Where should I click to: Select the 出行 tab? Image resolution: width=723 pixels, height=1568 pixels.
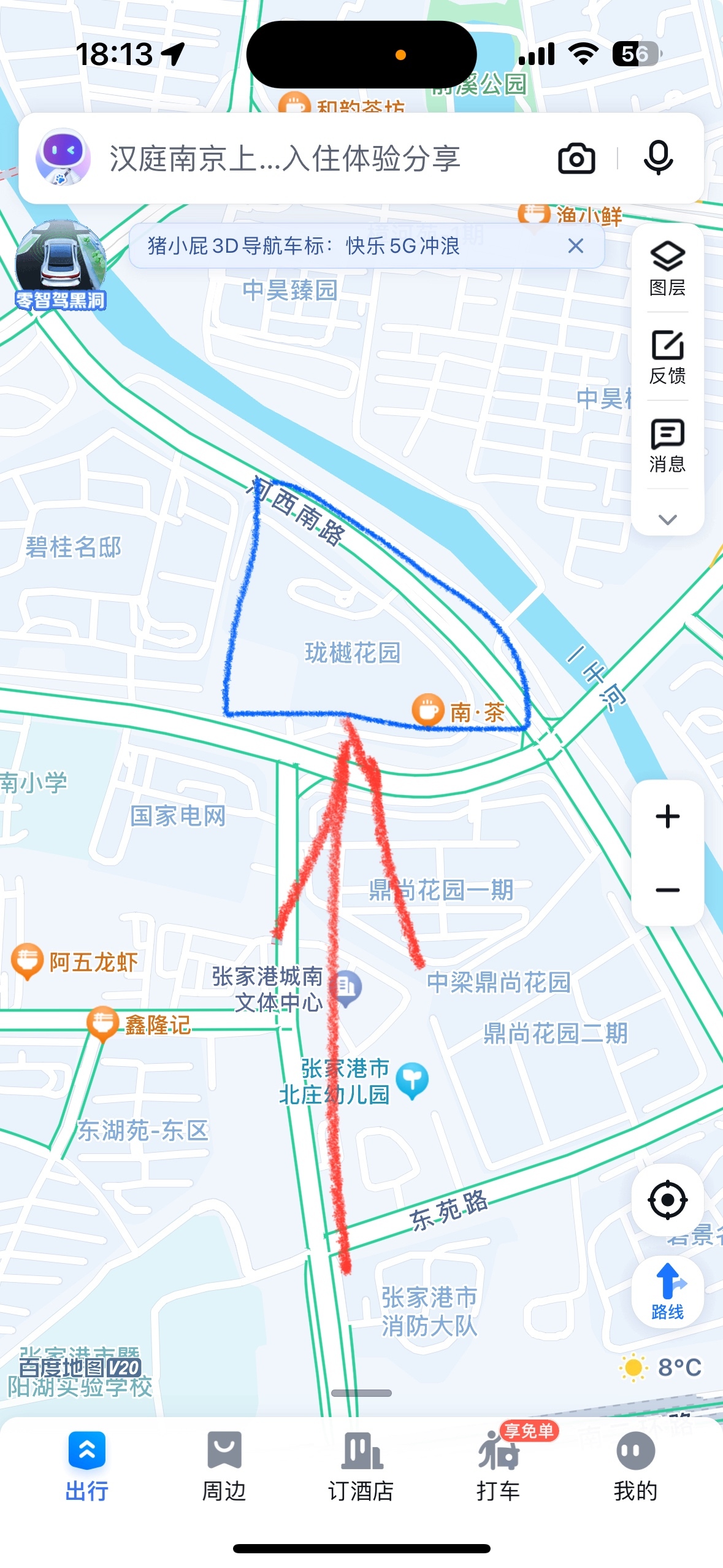pyautogui.click(x=86, y=1465)
